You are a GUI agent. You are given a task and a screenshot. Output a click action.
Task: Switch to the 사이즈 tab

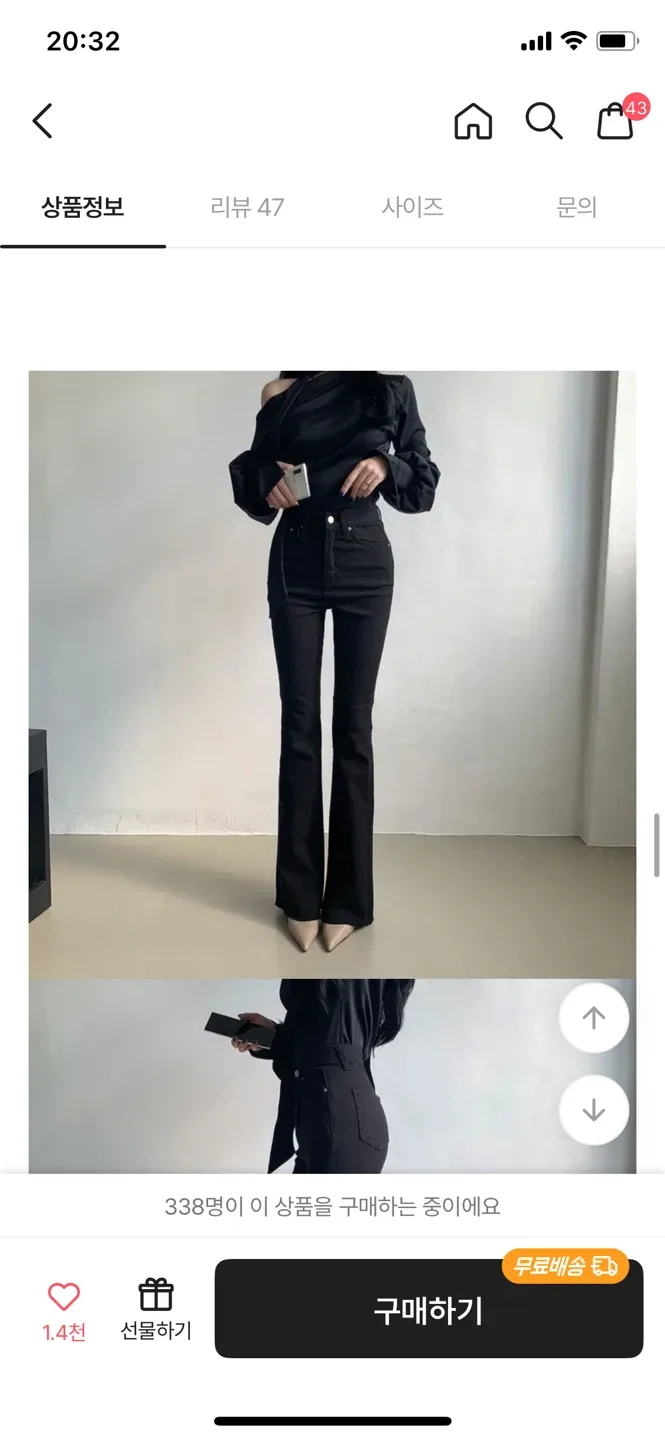coord(412,207)
